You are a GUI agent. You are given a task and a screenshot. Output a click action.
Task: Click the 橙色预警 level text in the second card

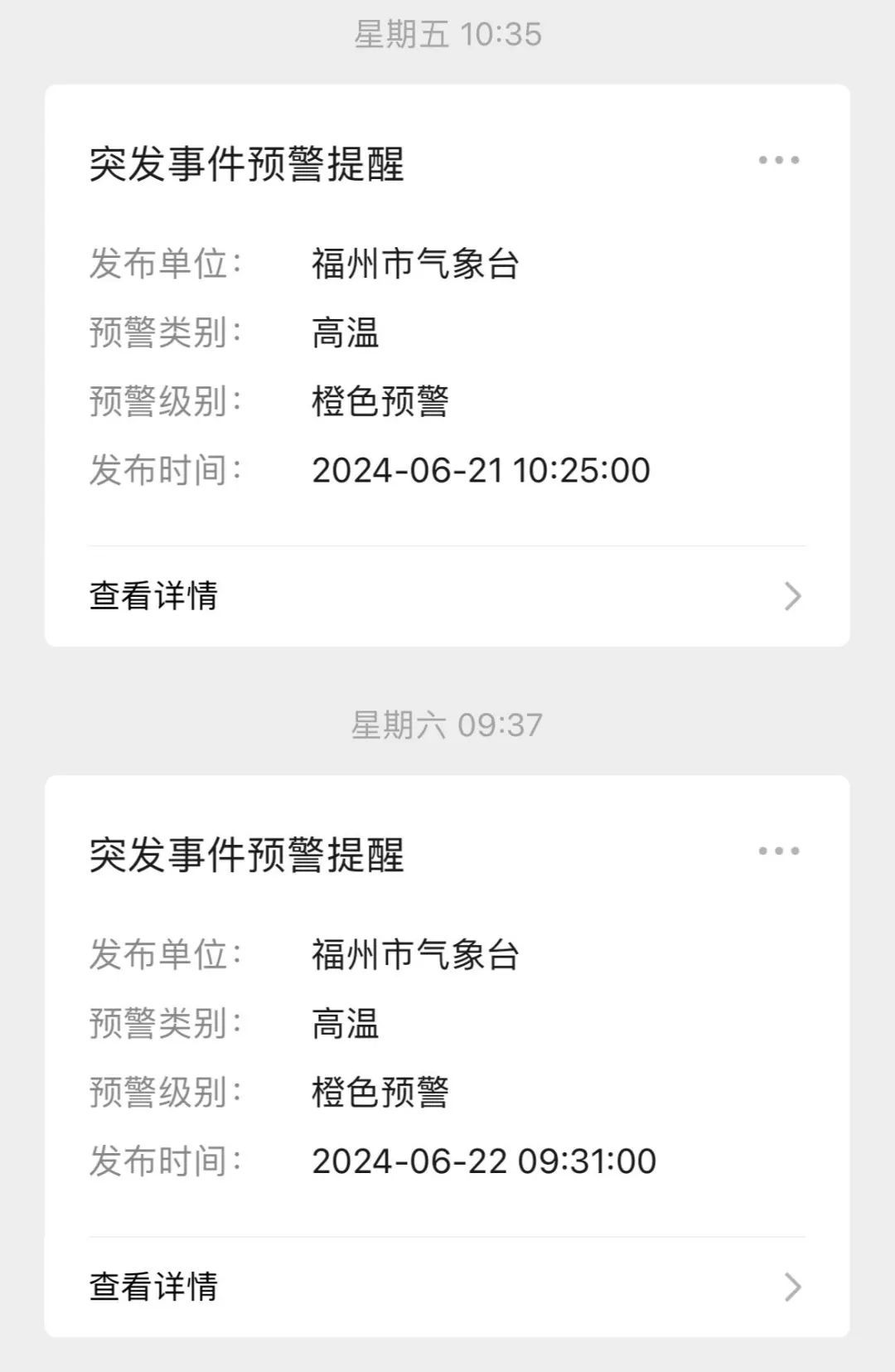(x=380, y=1090)
